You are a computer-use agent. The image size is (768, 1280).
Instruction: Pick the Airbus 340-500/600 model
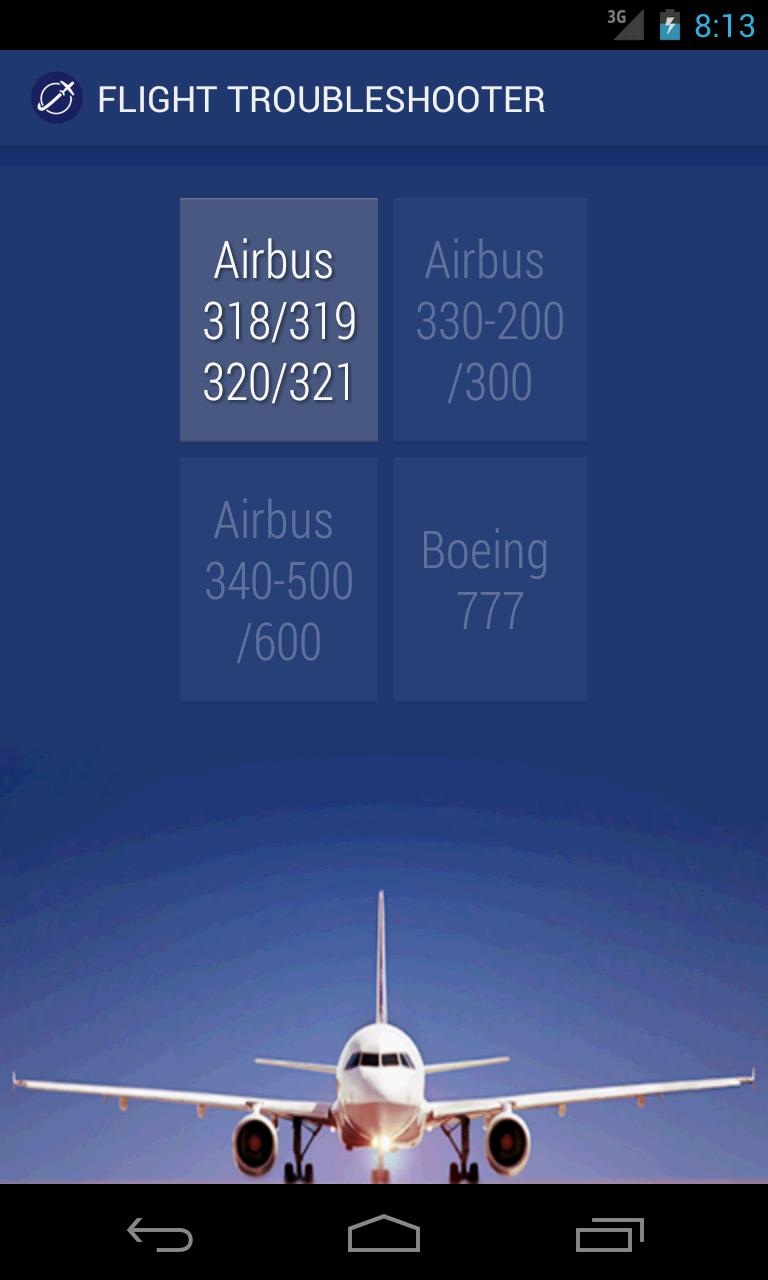[278, 580]
